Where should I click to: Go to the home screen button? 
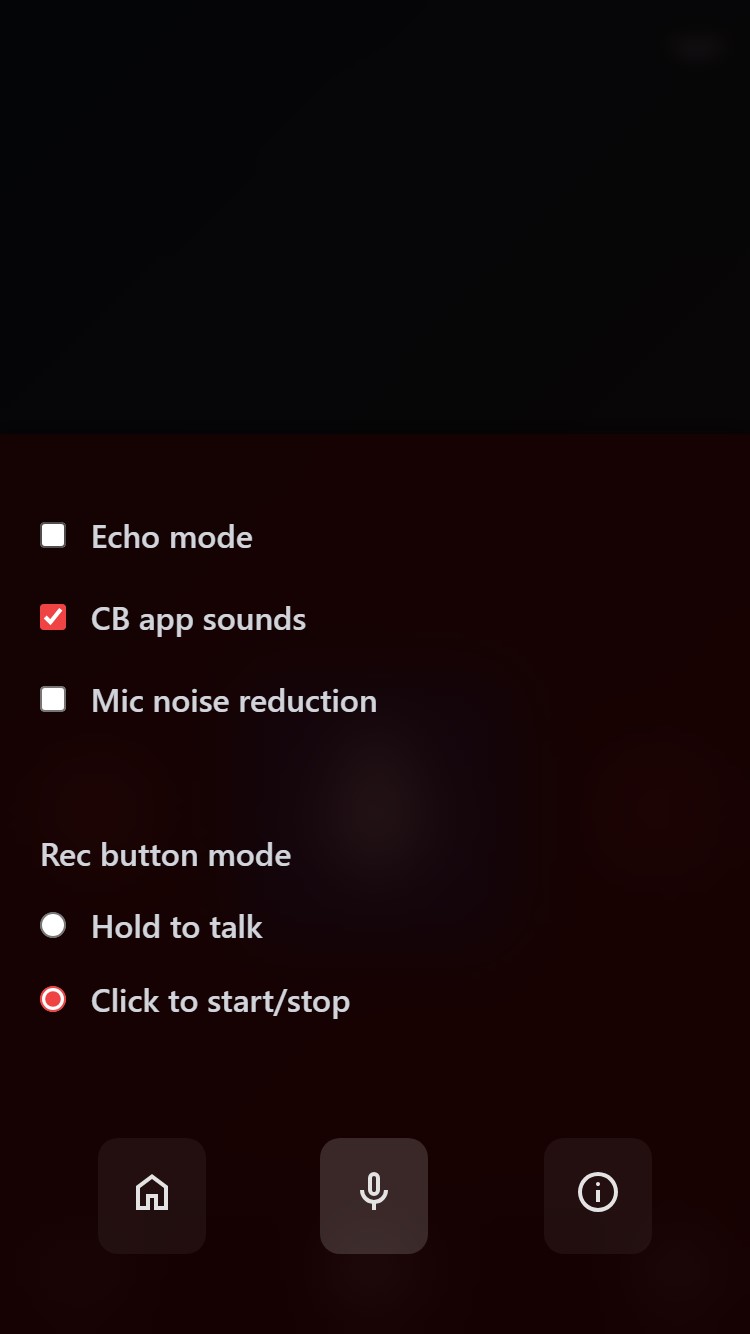[x=152, y=1194]
